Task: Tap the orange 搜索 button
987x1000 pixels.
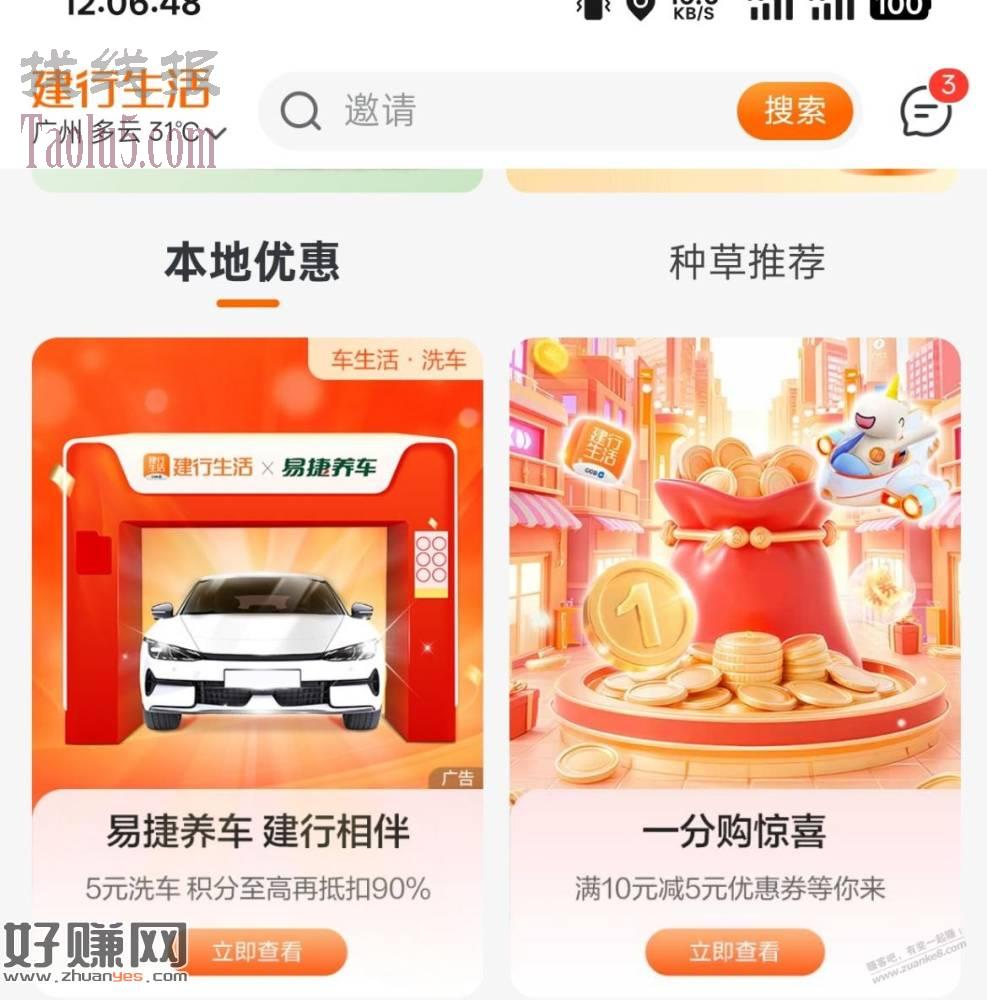Action: tap(795, 111)
